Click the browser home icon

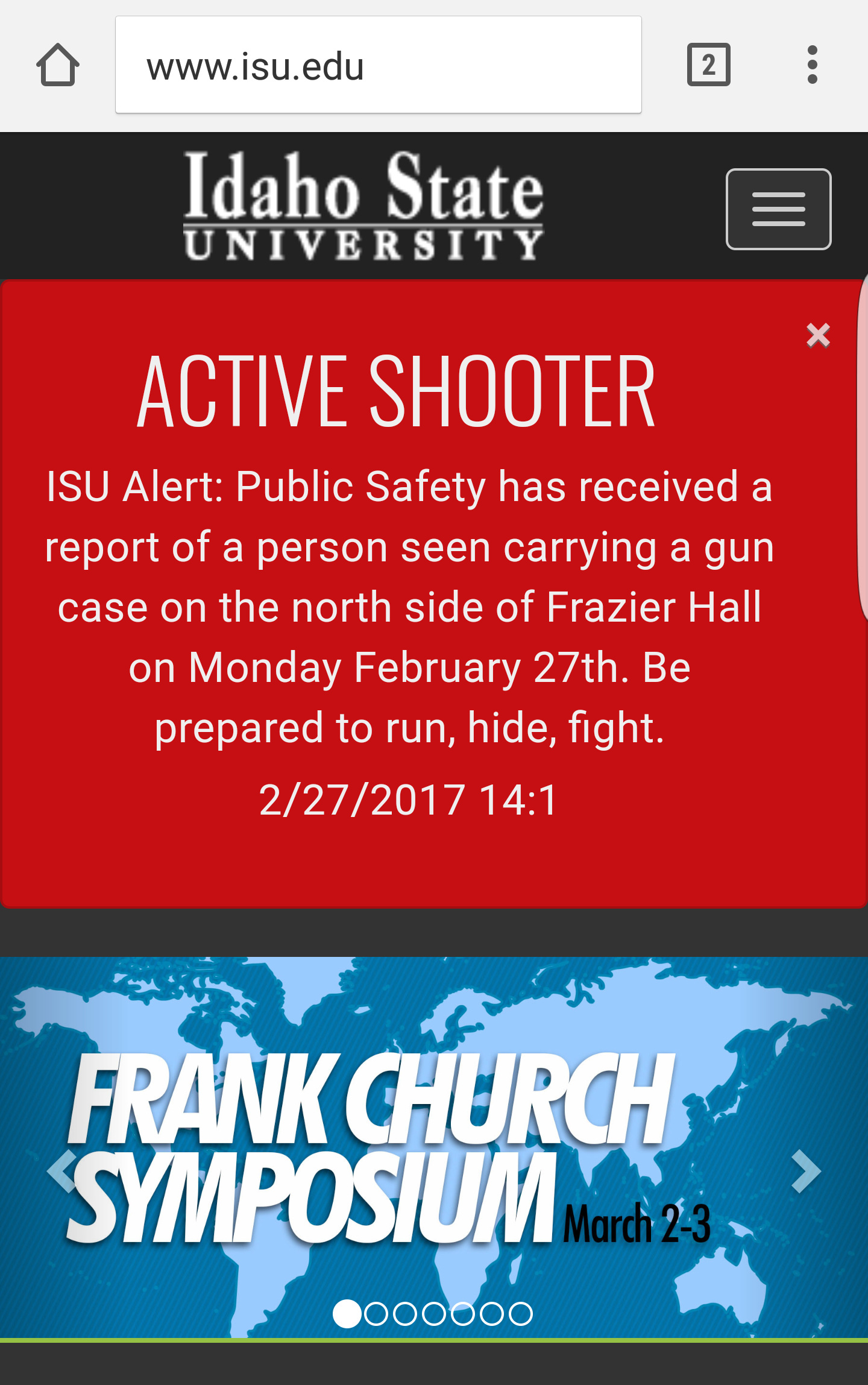[58, 65]
